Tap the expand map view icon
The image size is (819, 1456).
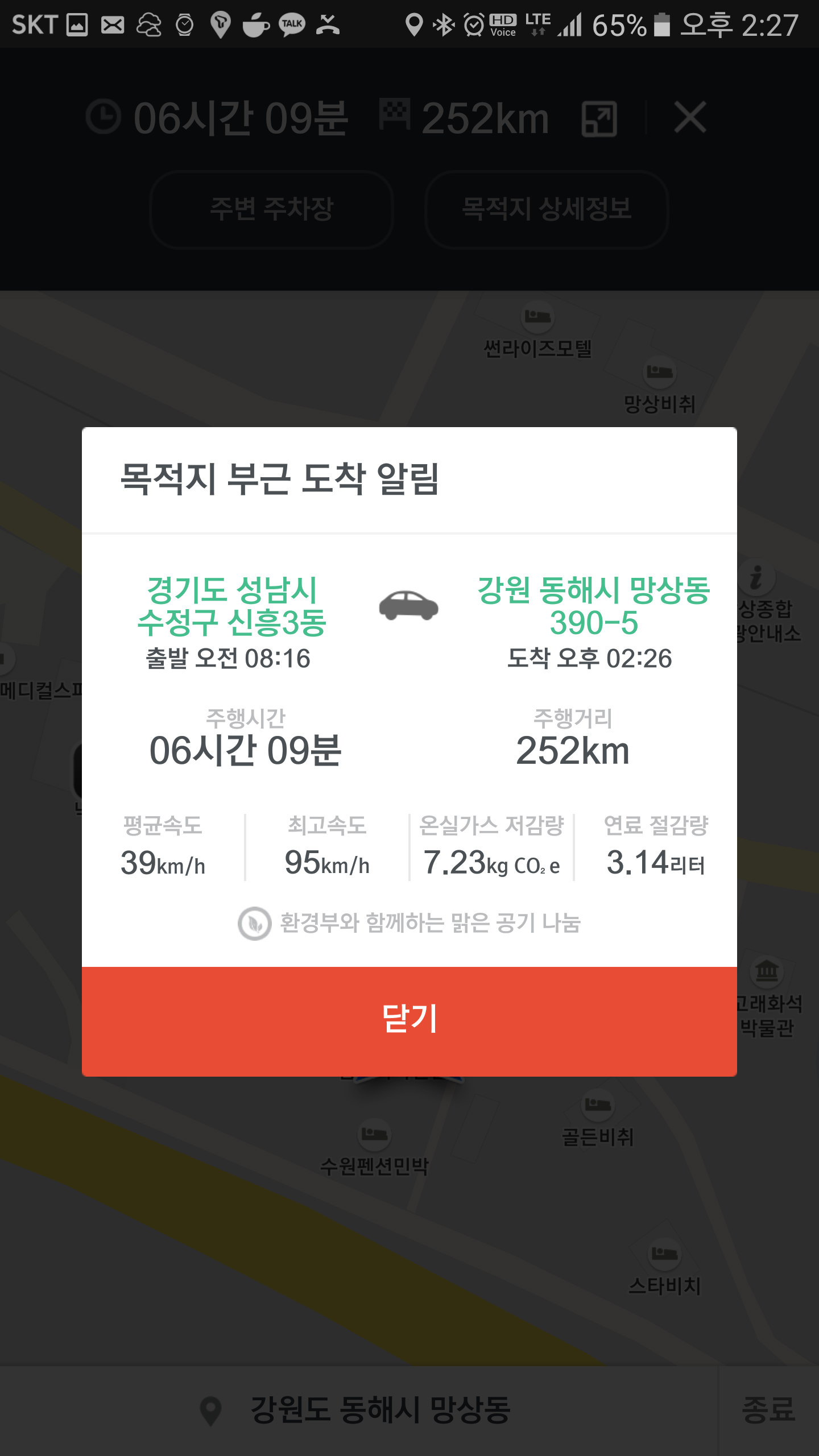point(599,119)
